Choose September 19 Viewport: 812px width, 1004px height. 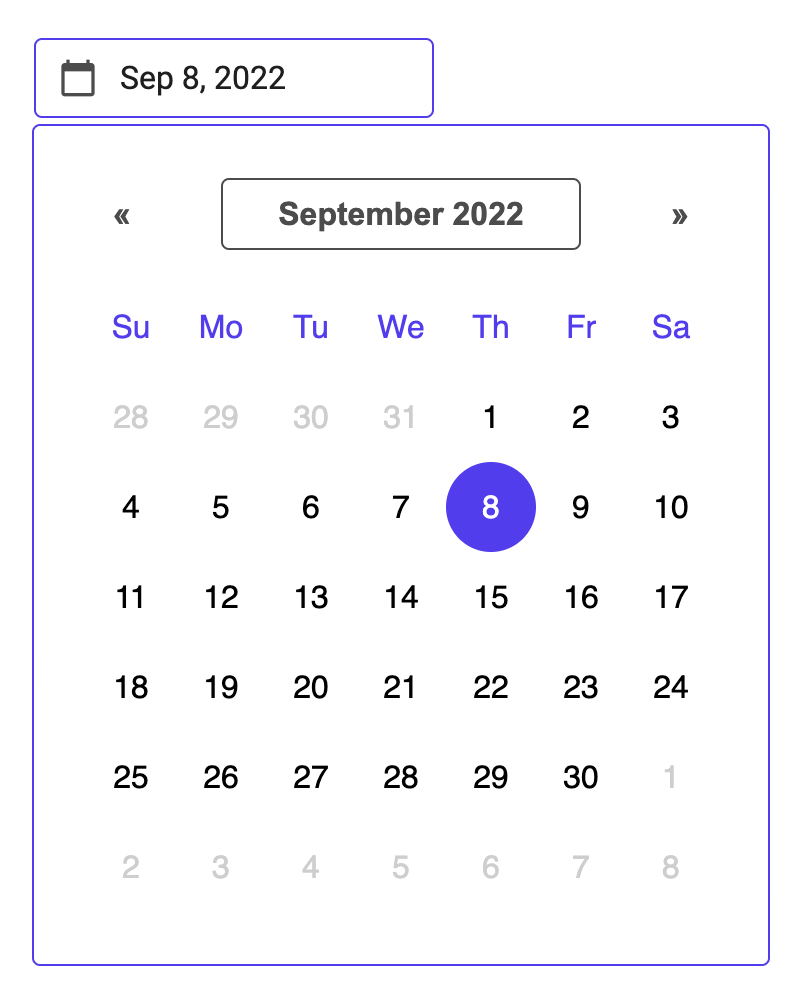point(221,687)
